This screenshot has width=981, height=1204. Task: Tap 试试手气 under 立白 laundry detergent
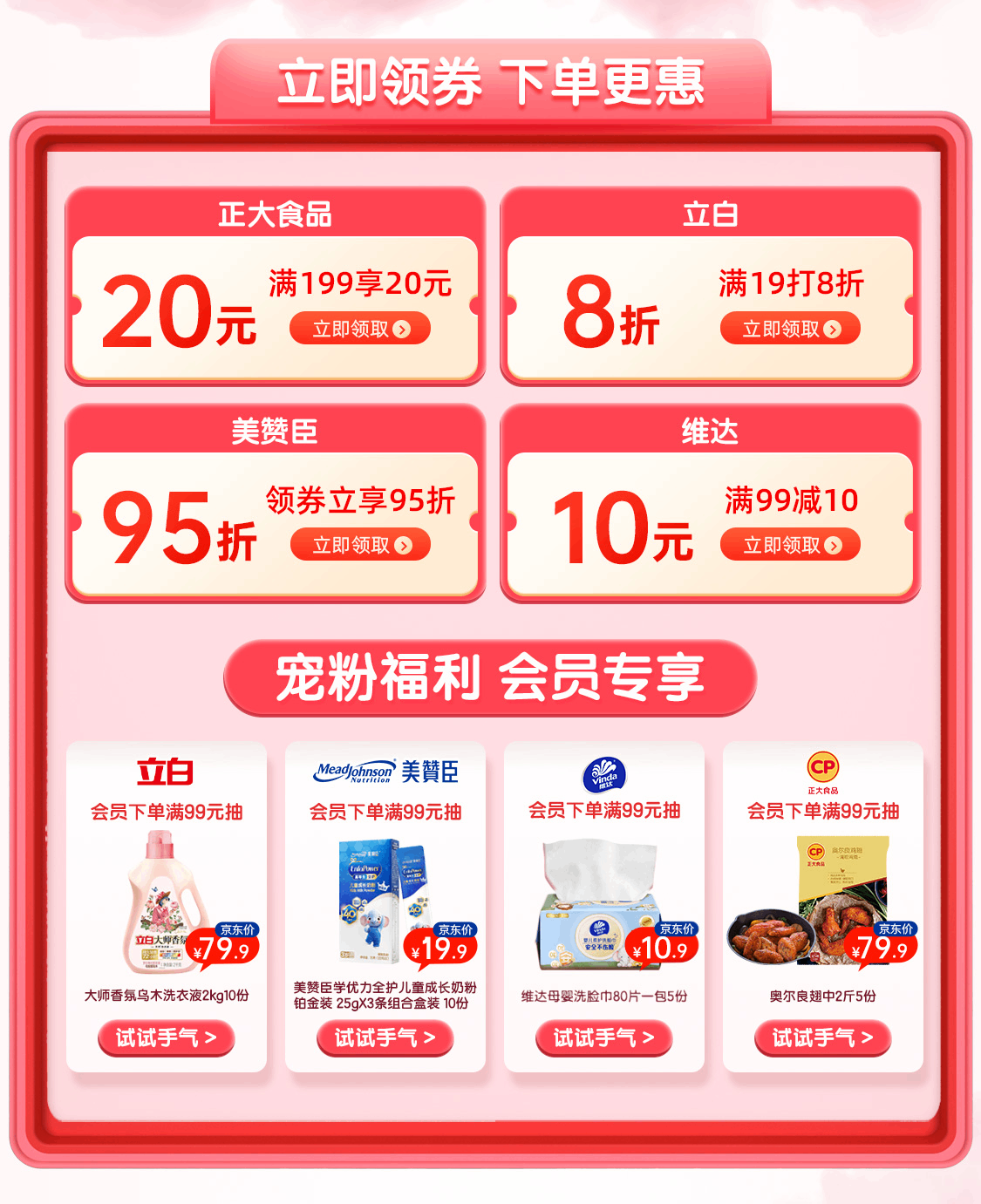[x=167, y=1038]
